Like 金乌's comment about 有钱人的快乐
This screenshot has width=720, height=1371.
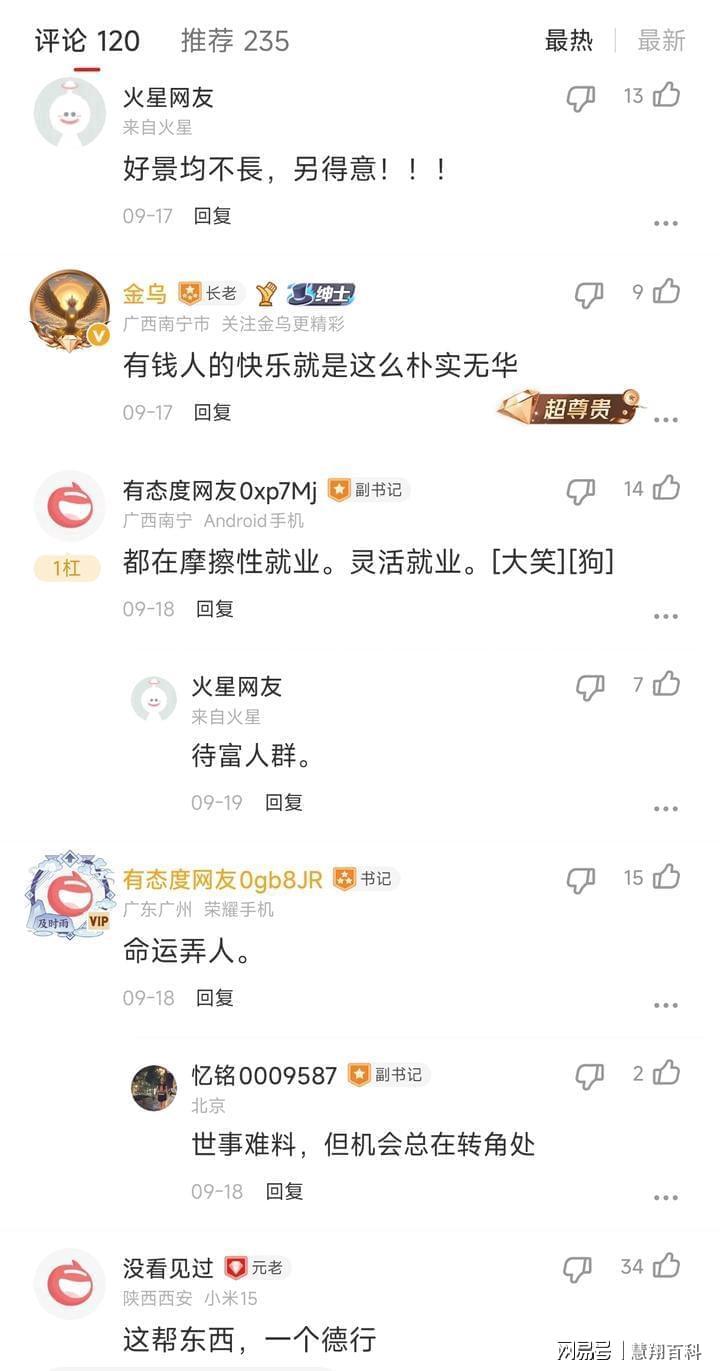point(667,292)
